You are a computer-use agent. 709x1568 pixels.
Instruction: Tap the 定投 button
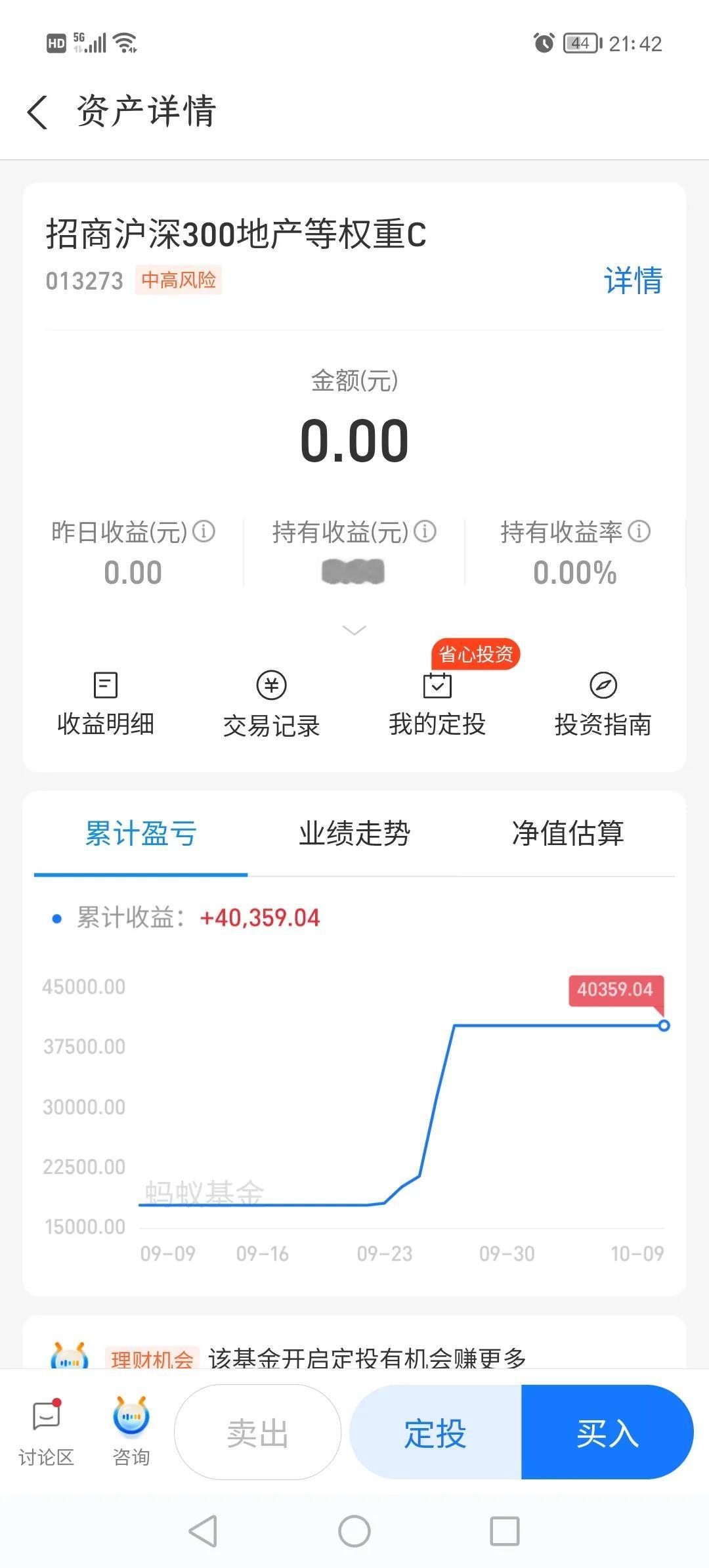436,1433
